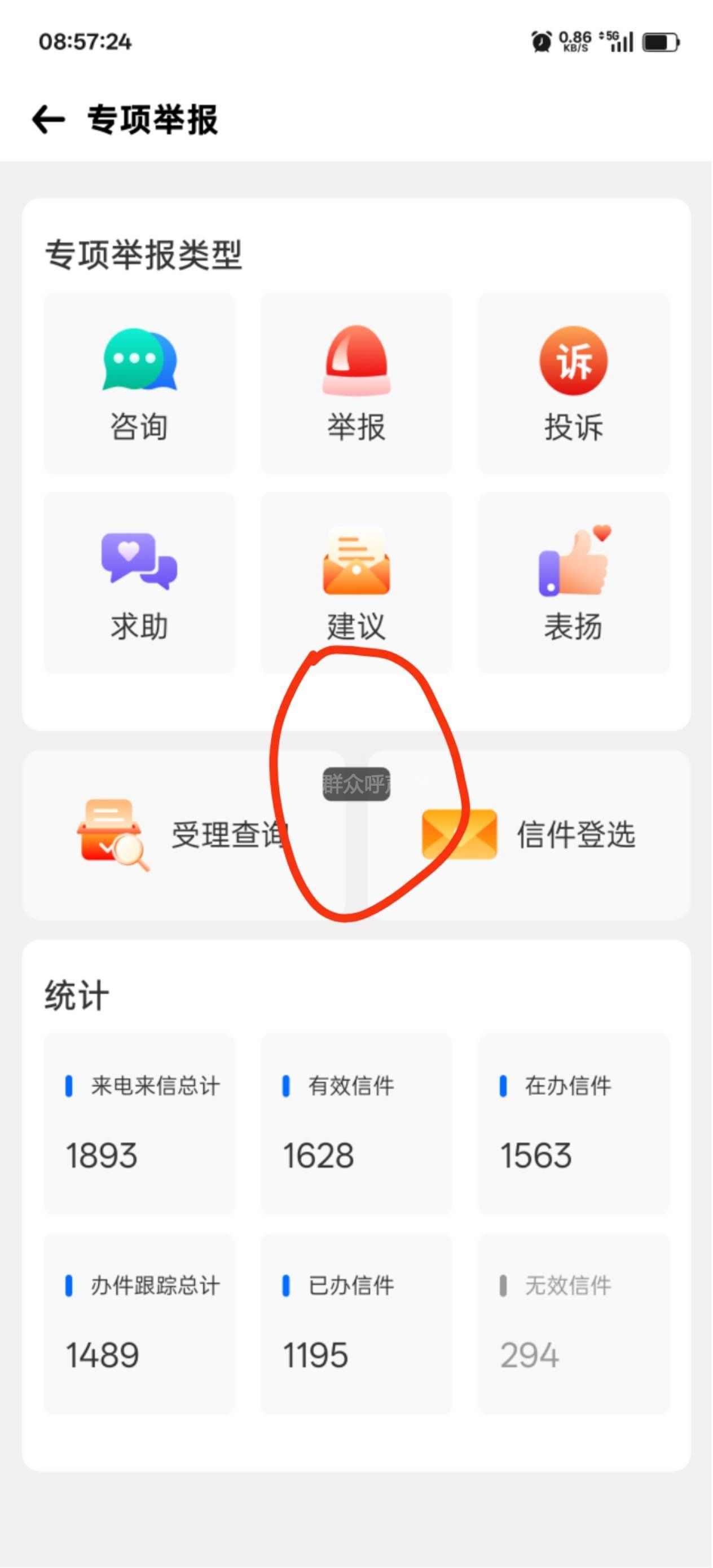Select the 建议 suggestion type
This screenshot has width=713, height=1568.
coord(356,583)
